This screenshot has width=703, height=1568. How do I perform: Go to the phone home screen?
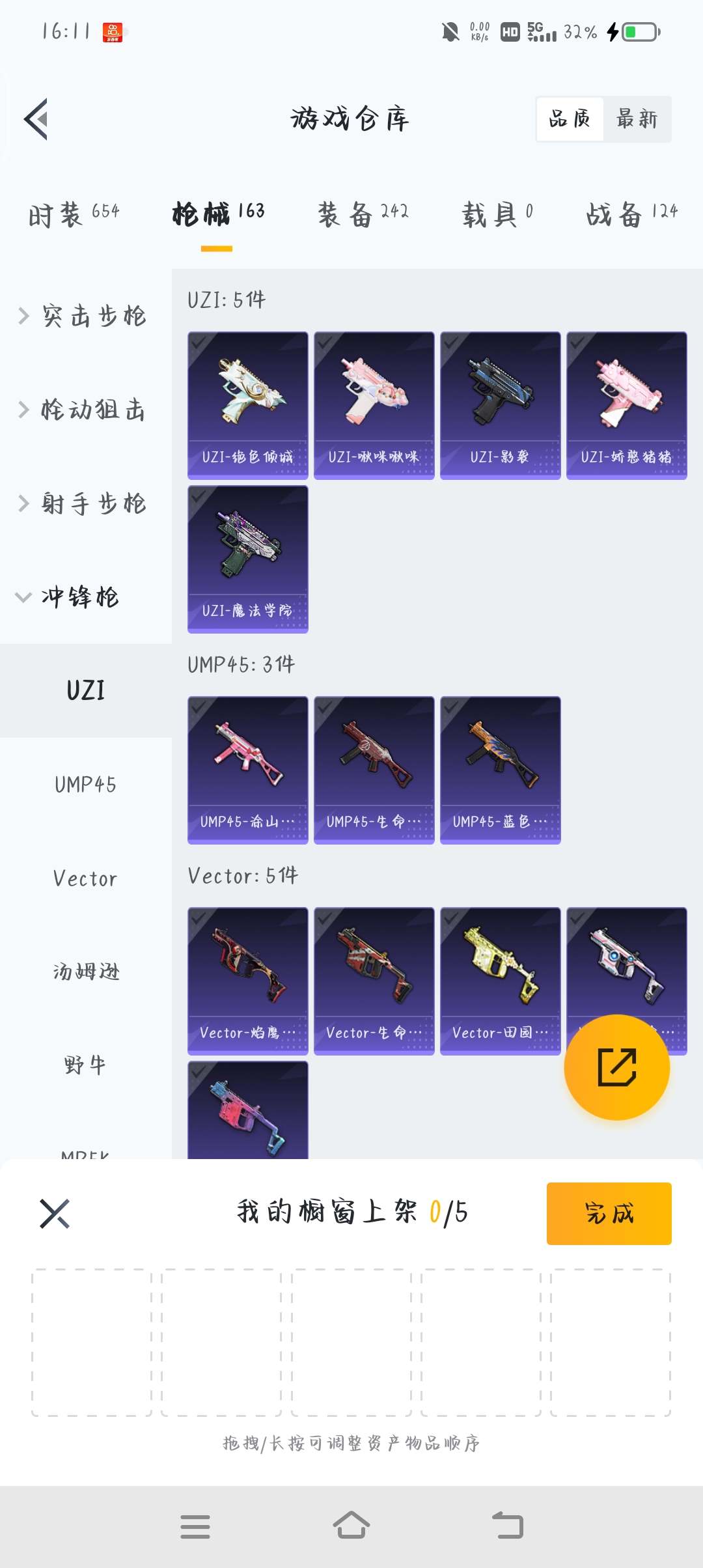pyautogui.click(x=351, y=1526)
